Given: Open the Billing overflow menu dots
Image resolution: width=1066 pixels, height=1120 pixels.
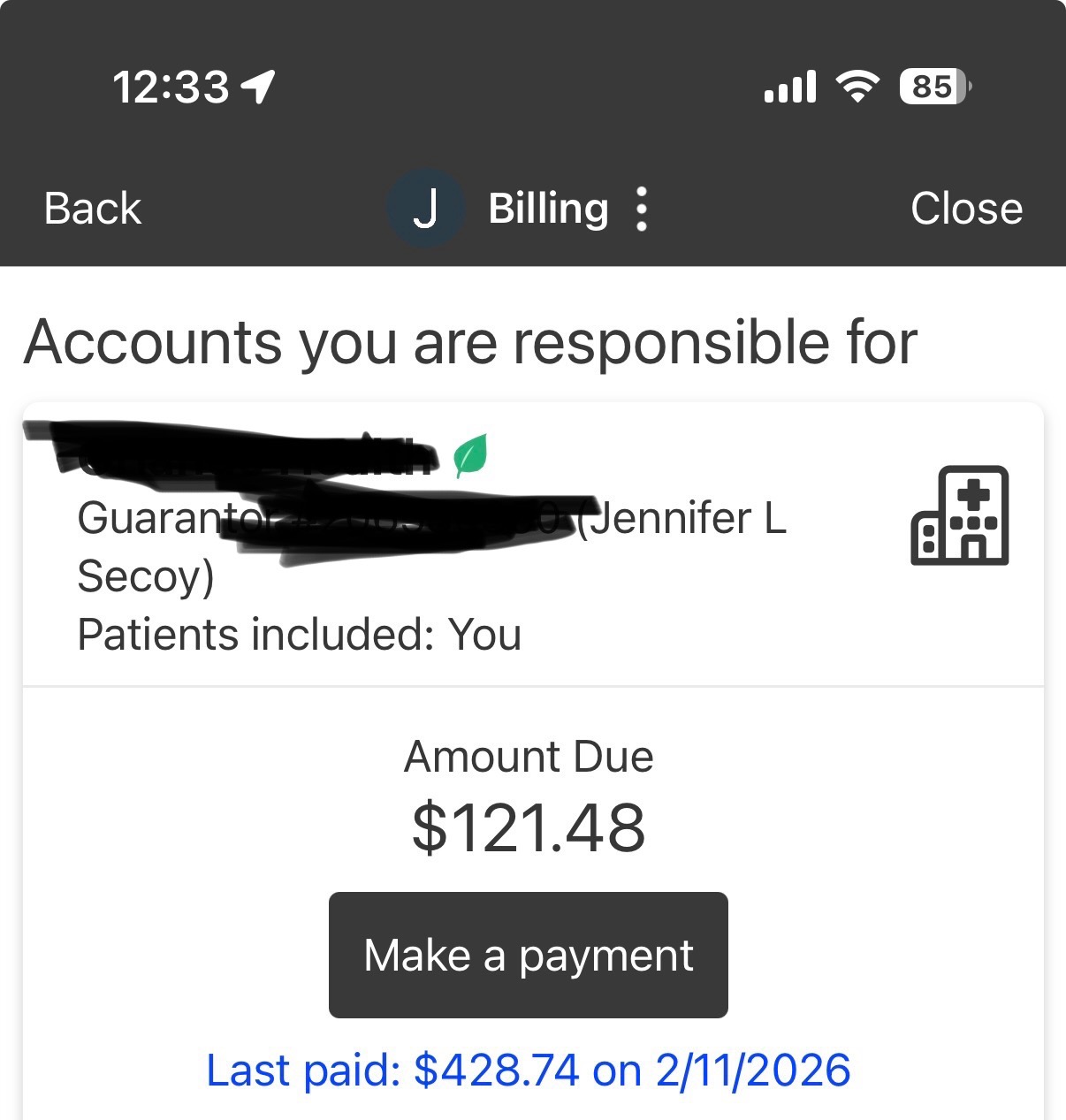Looking at the screenshot, I should tap(642, 210).
